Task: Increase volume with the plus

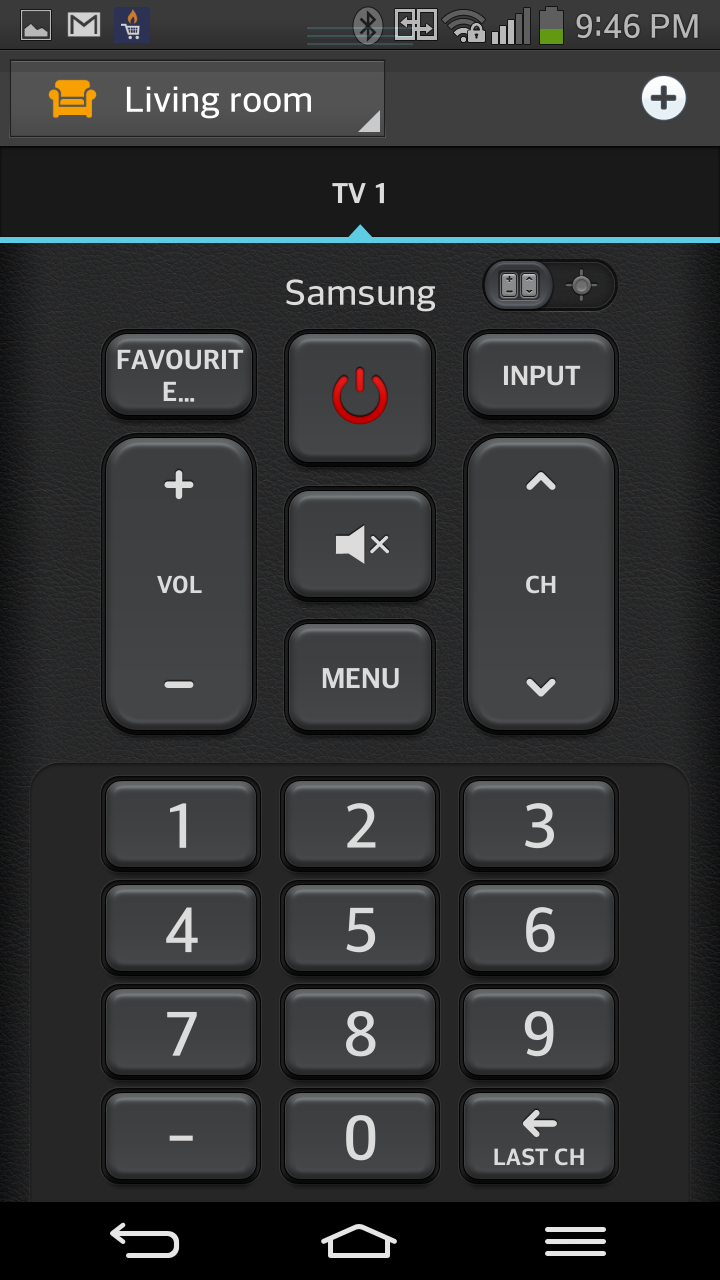Action: coord(179,486)
